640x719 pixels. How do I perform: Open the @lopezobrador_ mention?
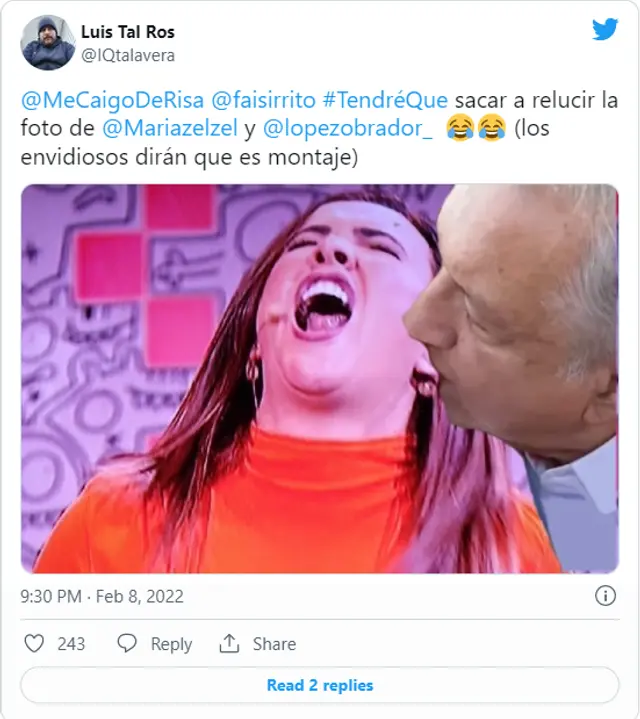coord(349,129)
